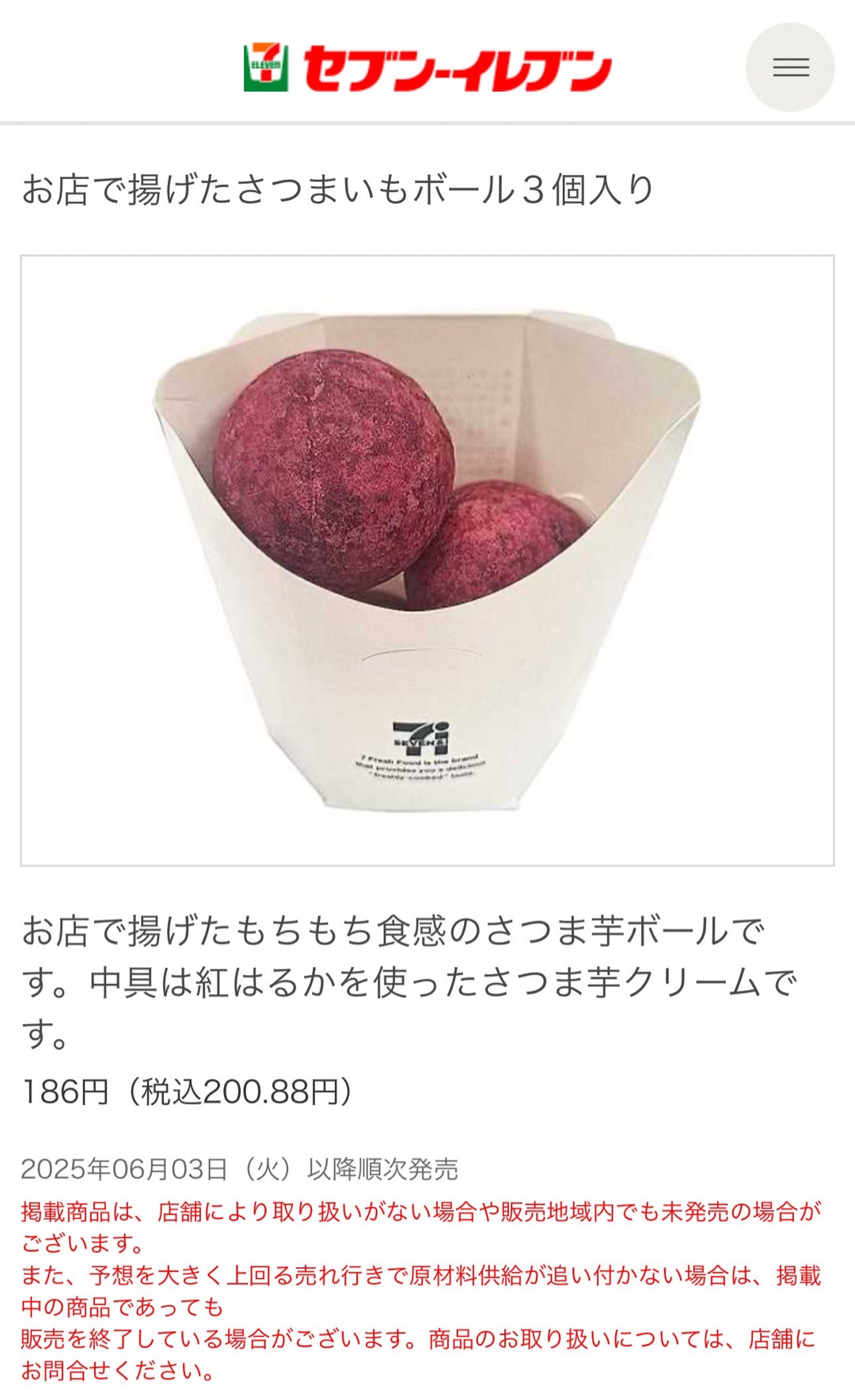Open the hamburger menu
855x1400 pixels.
click(790, 67)
